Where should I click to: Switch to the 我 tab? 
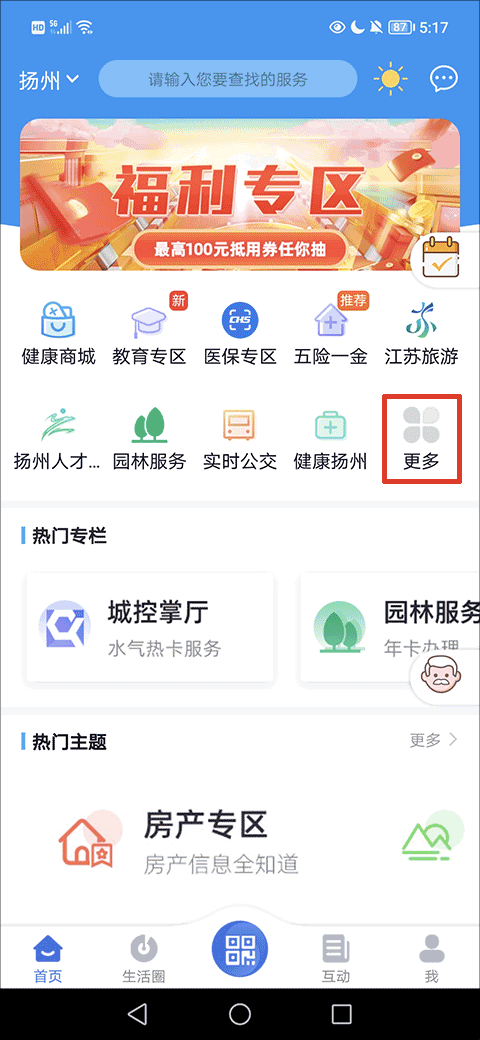pos(432,958)
